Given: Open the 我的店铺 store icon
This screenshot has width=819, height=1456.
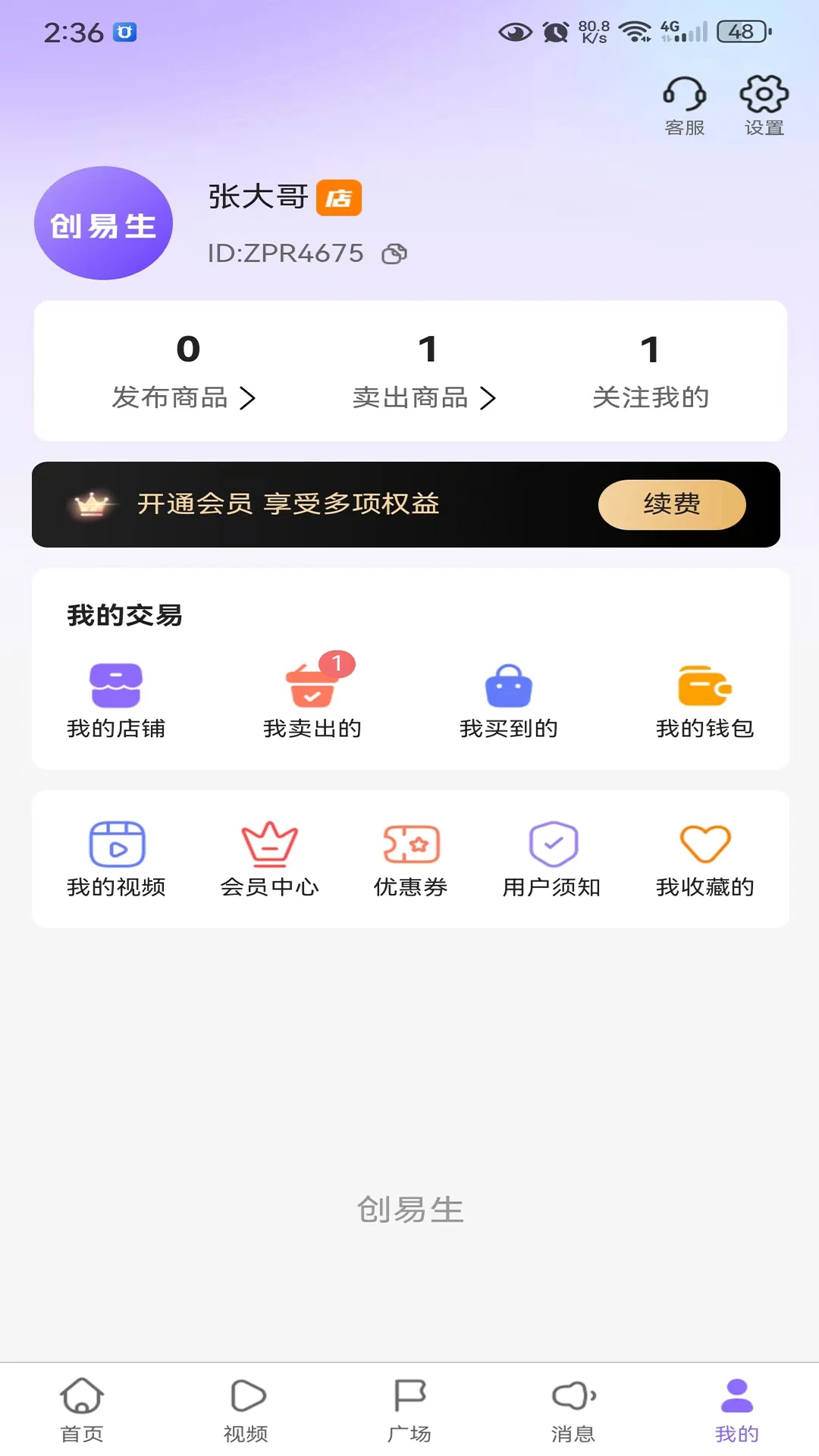Looking at the screenshot, I should pyautogui.click(x=115, y=685).
